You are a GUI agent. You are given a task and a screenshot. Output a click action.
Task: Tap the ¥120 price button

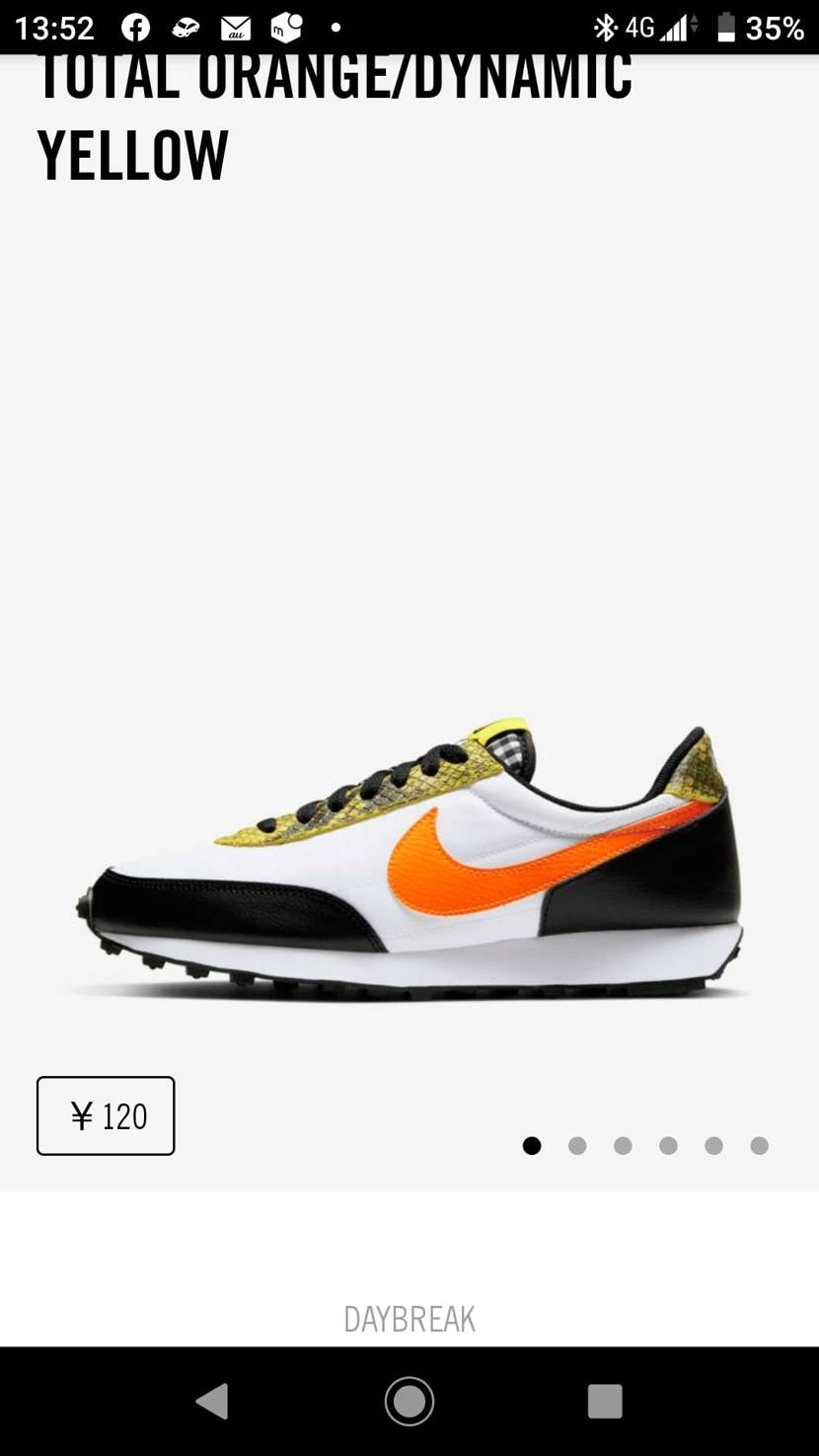coord(106,1115)
